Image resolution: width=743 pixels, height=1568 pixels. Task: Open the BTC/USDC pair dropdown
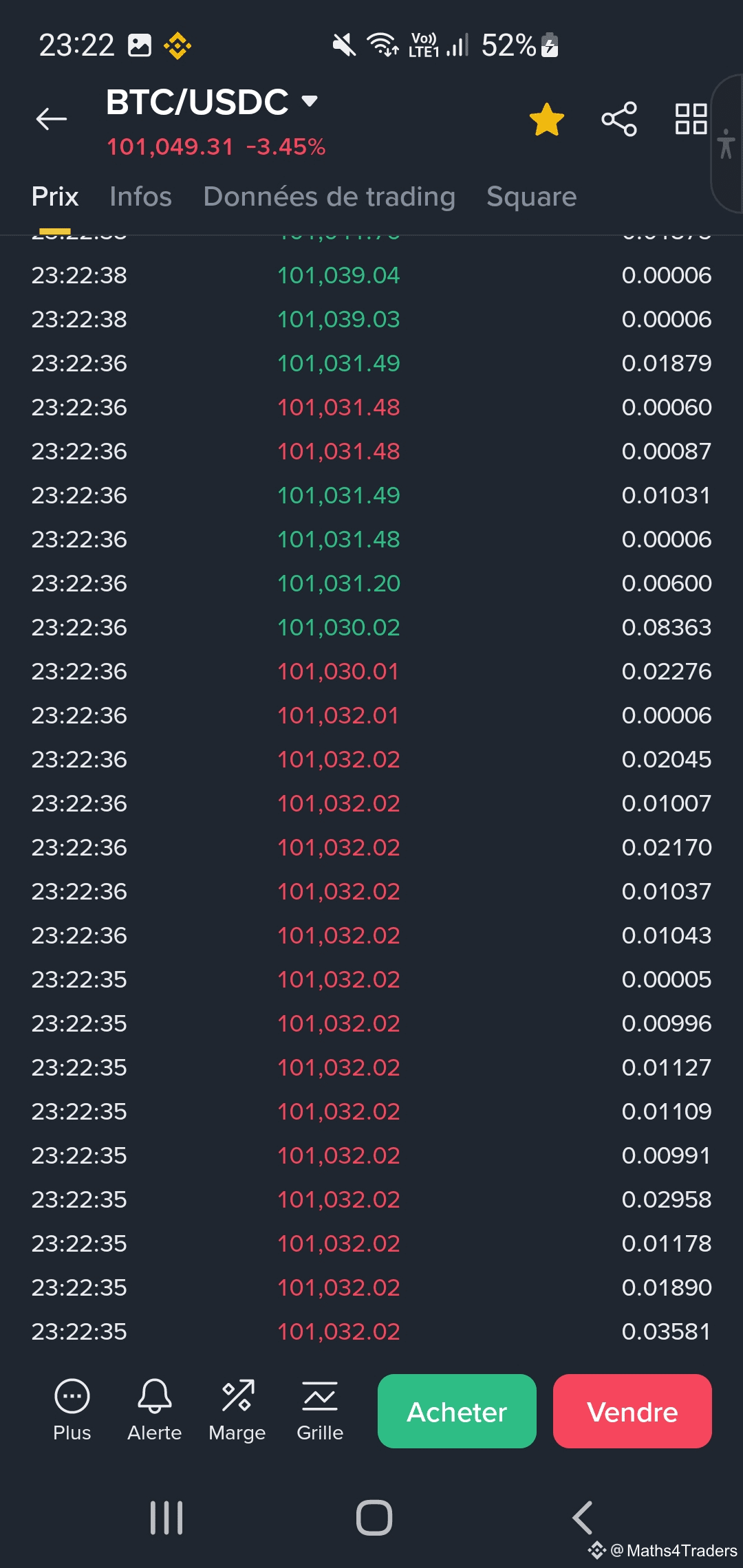coord(310,101)
